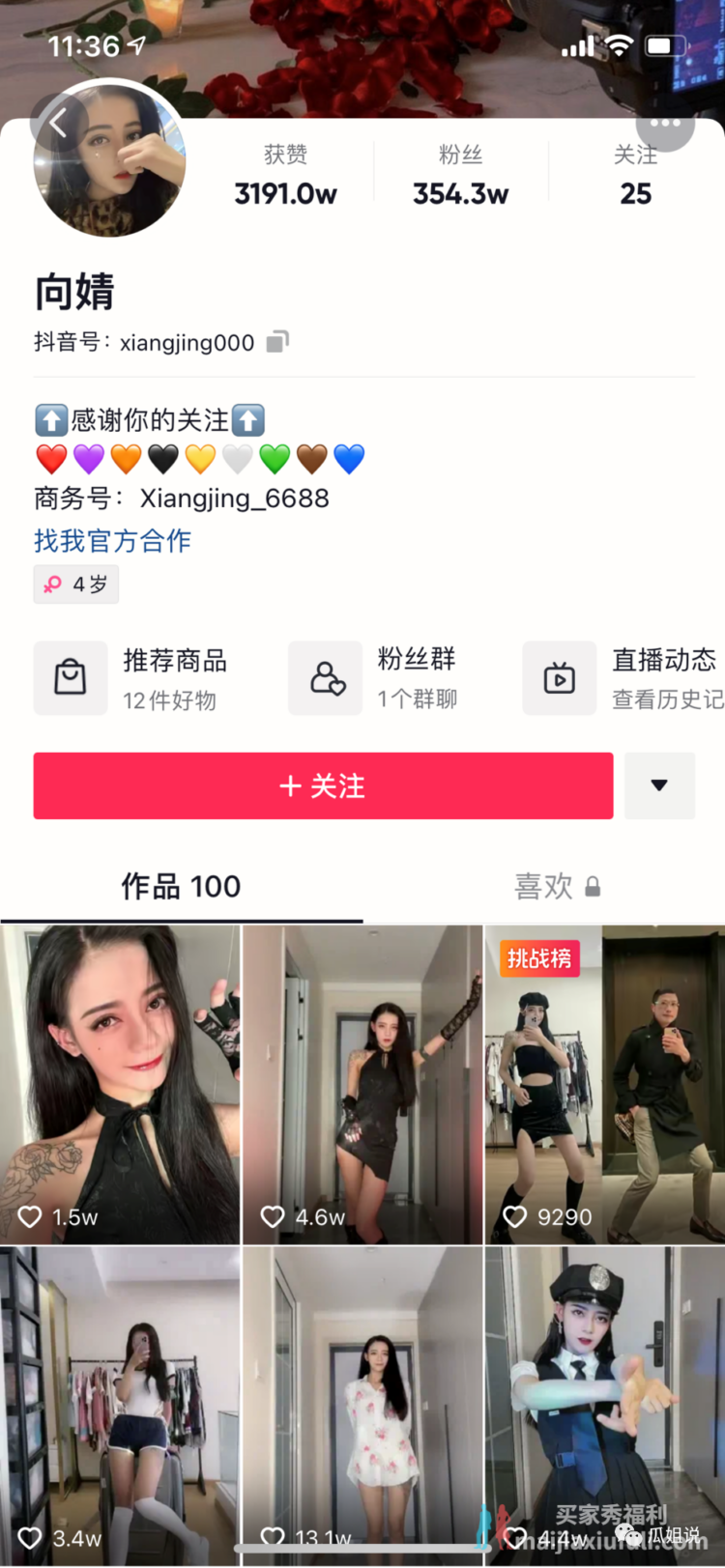
Task: Open the three-dot overflow menu
Action: 665,124
